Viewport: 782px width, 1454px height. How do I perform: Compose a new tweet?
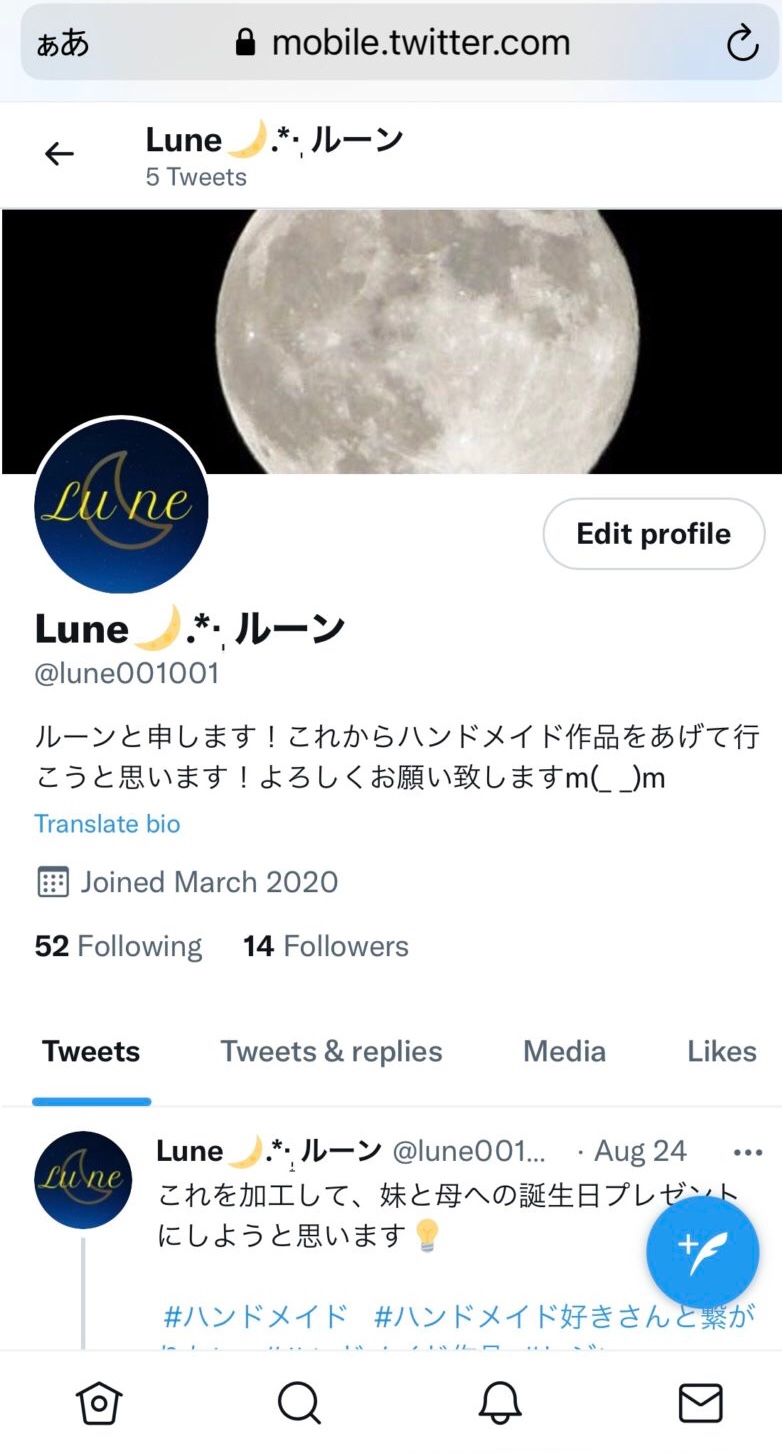pyautogui.click(x=702, y=1251)
